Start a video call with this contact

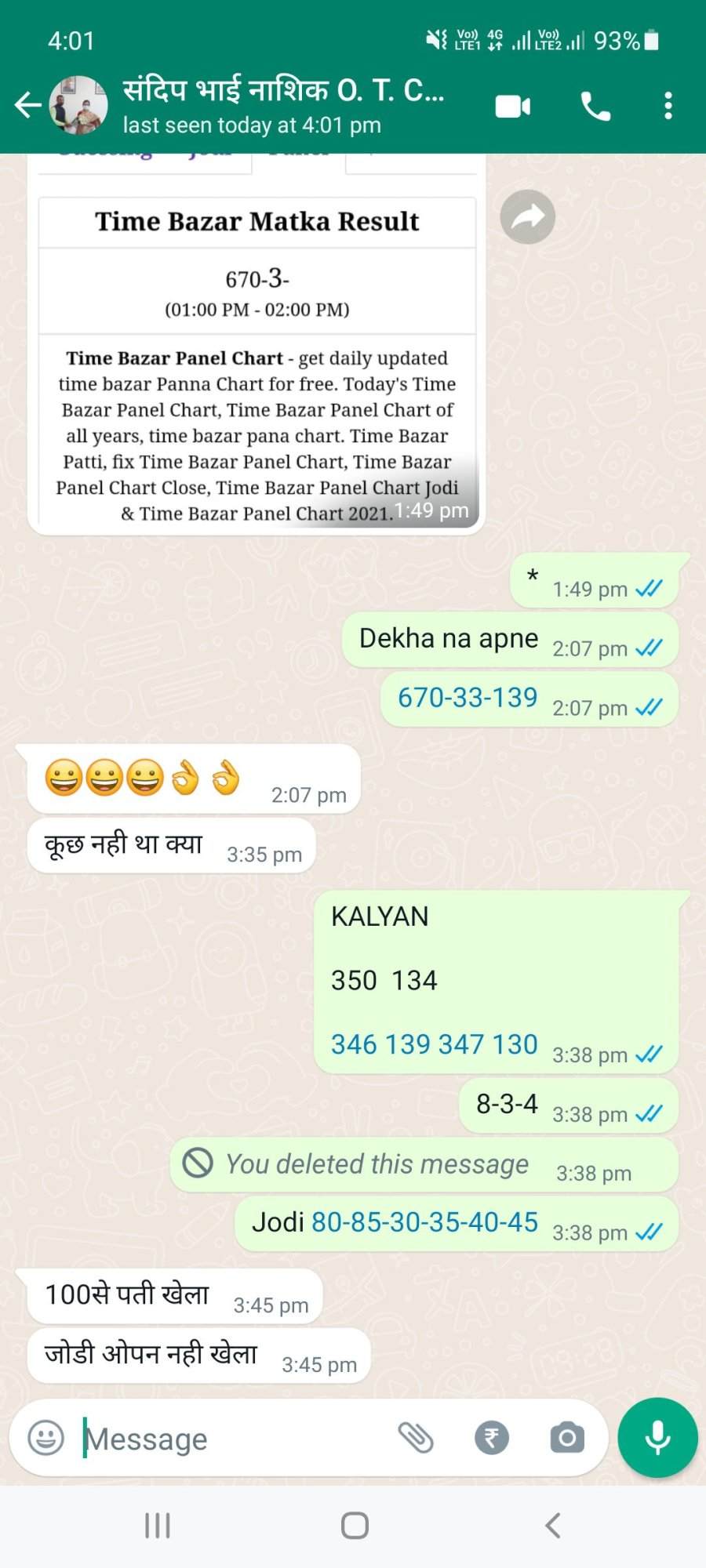pos(513,106)
